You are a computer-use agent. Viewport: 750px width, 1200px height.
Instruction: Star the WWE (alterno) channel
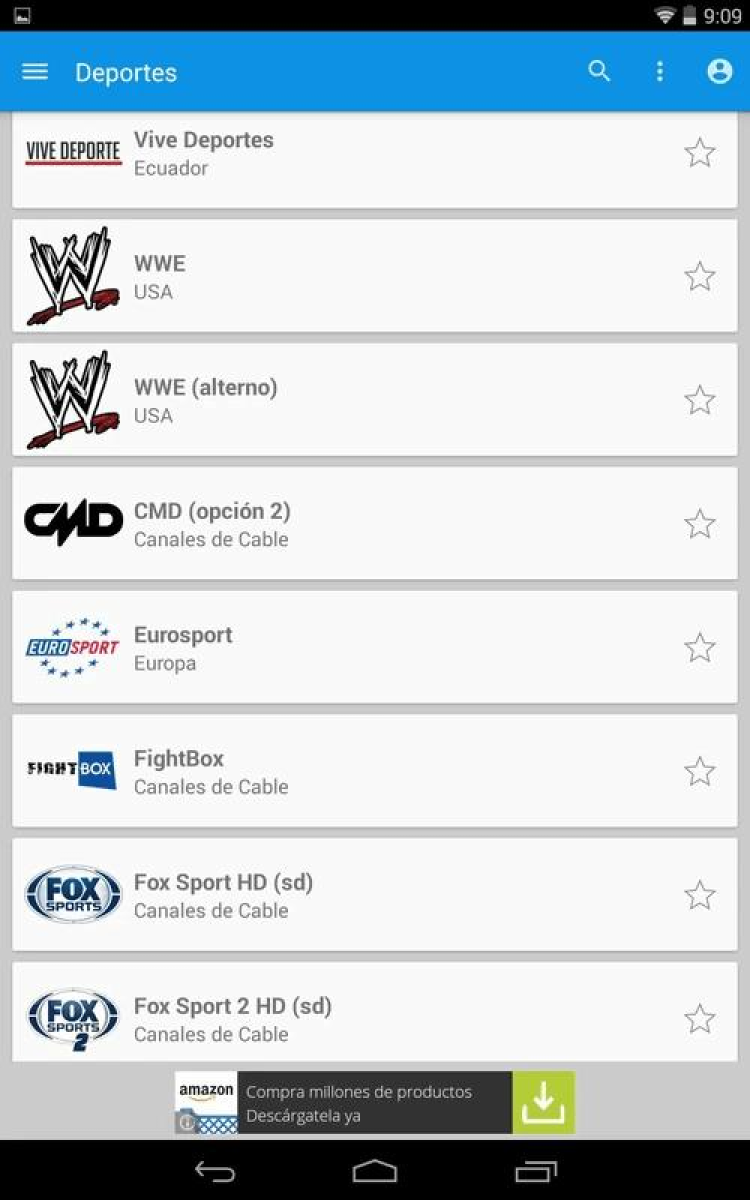(x=700, y=400)
